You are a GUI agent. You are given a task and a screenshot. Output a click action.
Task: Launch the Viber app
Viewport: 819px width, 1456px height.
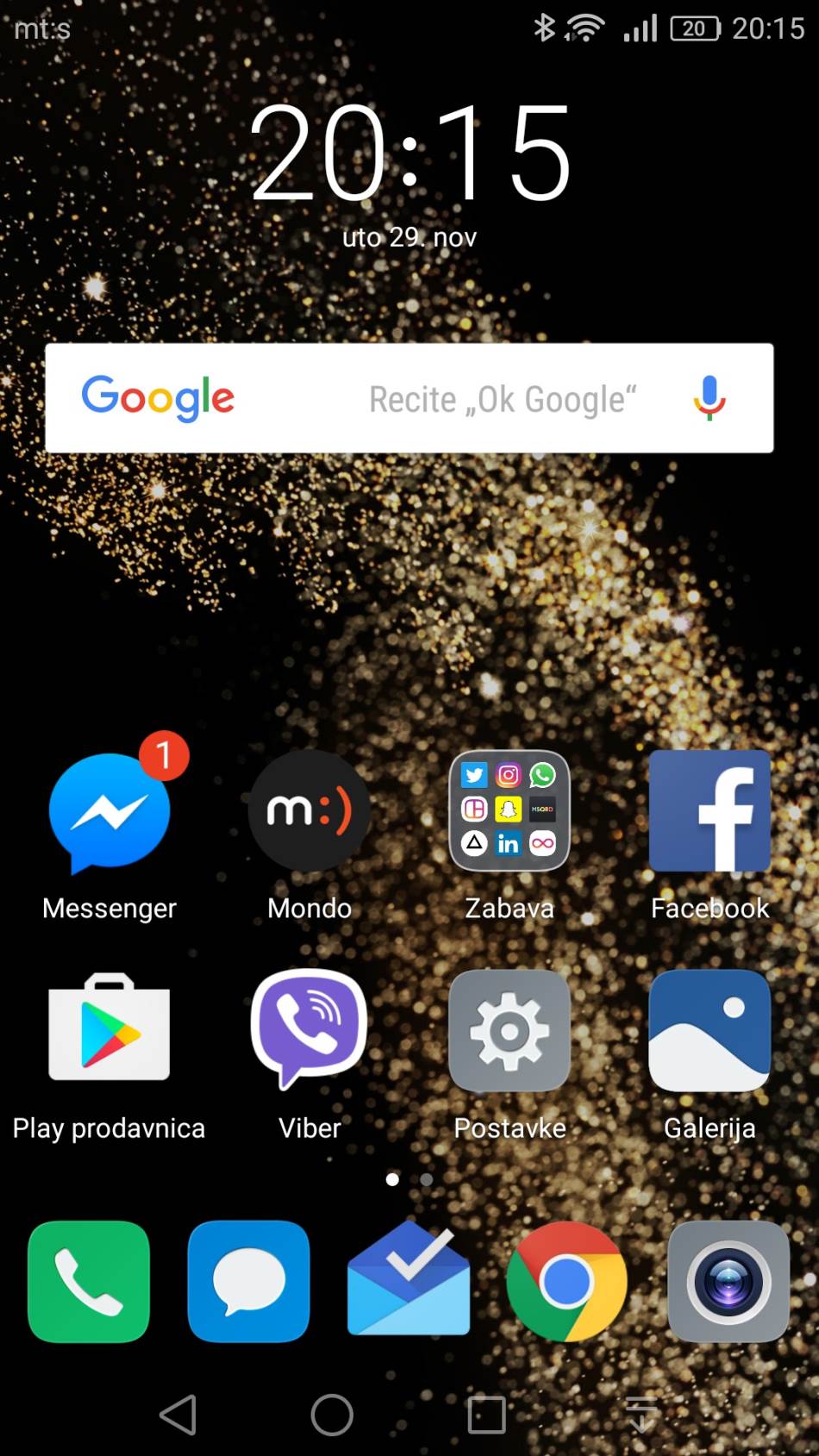(309, 1031)
